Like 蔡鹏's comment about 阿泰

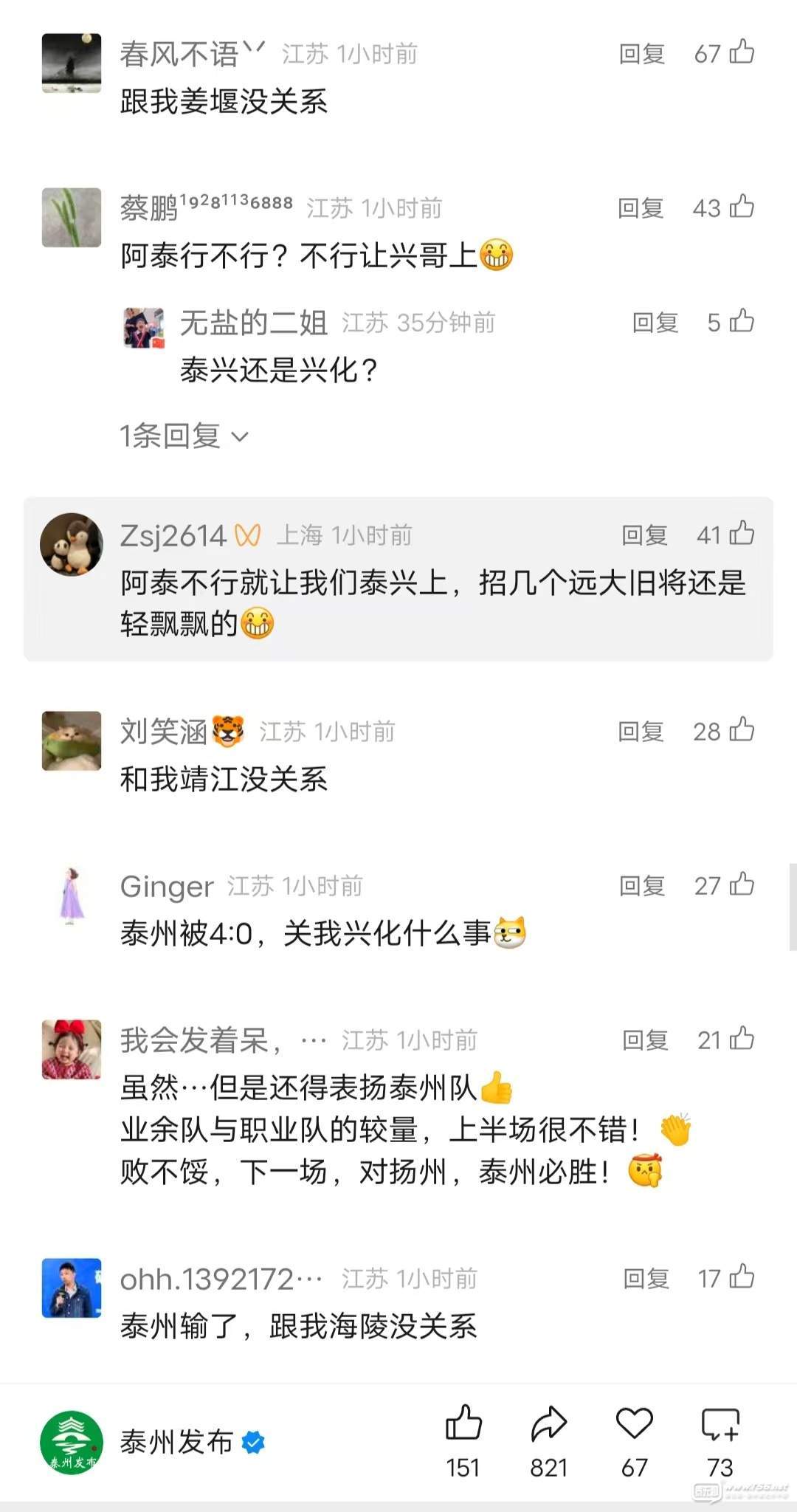point(742,207)
